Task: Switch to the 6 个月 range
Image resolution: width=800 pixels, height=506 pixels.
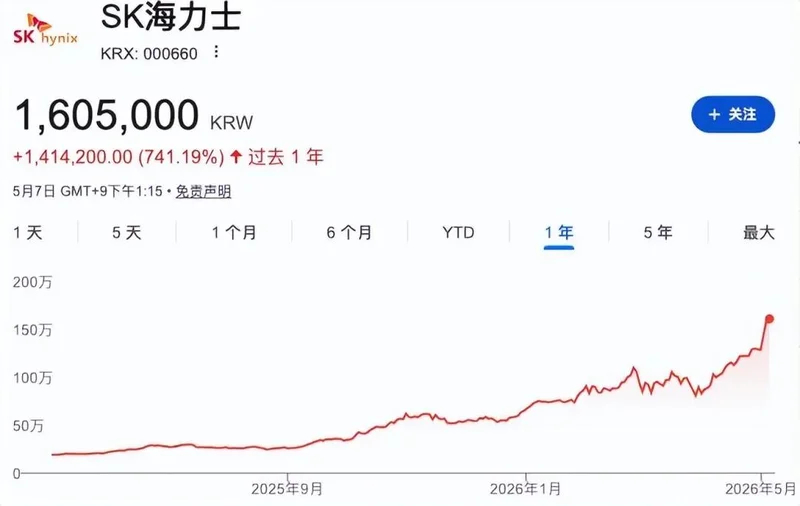Action: click(x=349, y=233)
